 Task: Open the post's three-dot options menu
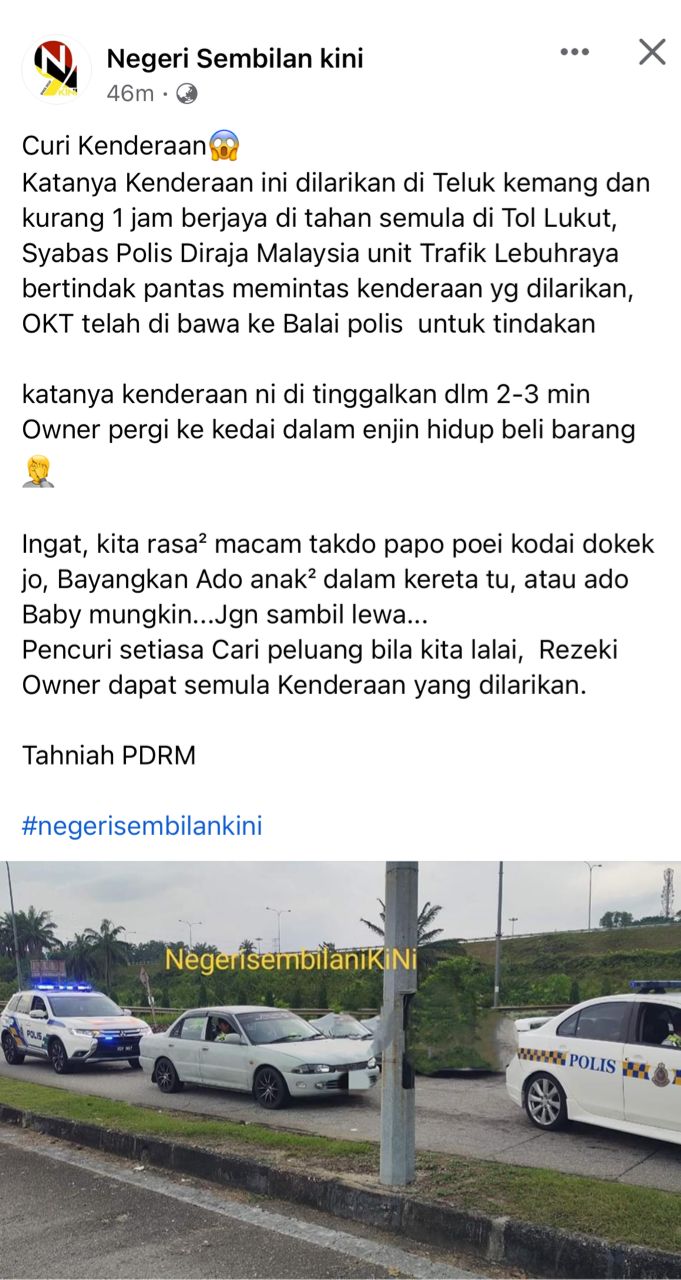pyautogui.click(x=574, y=53)
